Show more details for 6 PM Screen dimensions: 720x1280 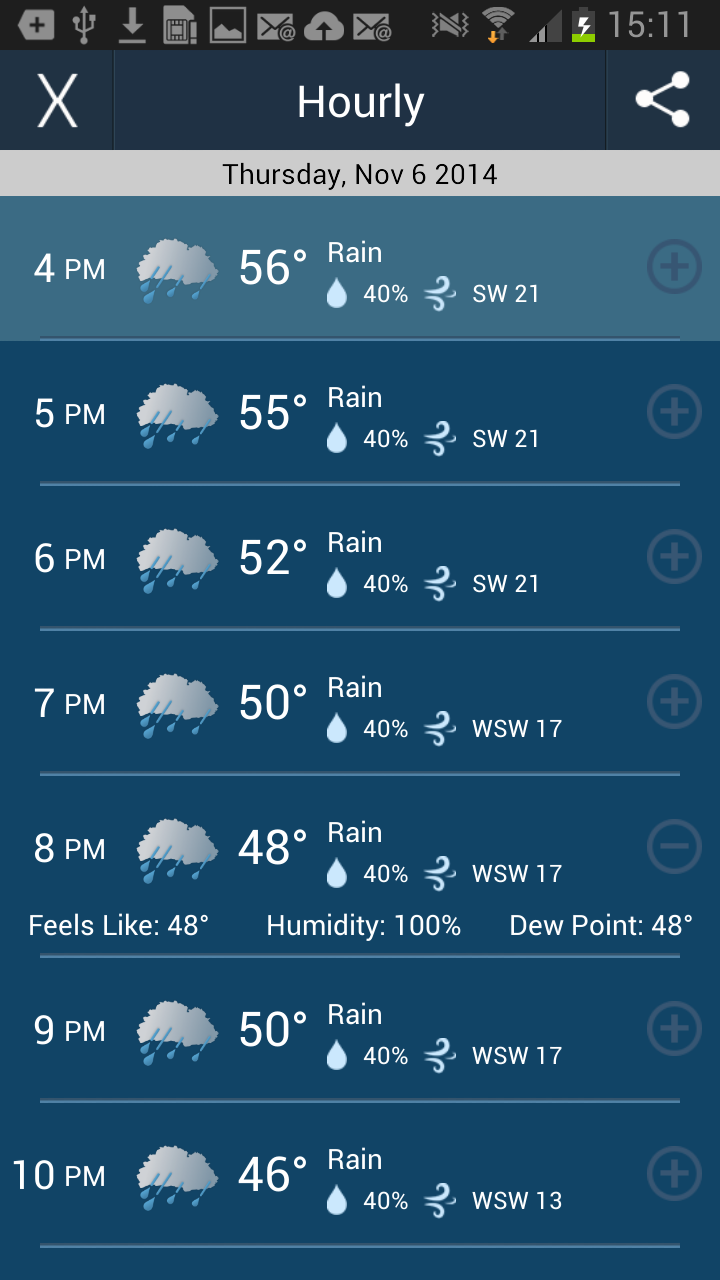click(x=674, y=557)
